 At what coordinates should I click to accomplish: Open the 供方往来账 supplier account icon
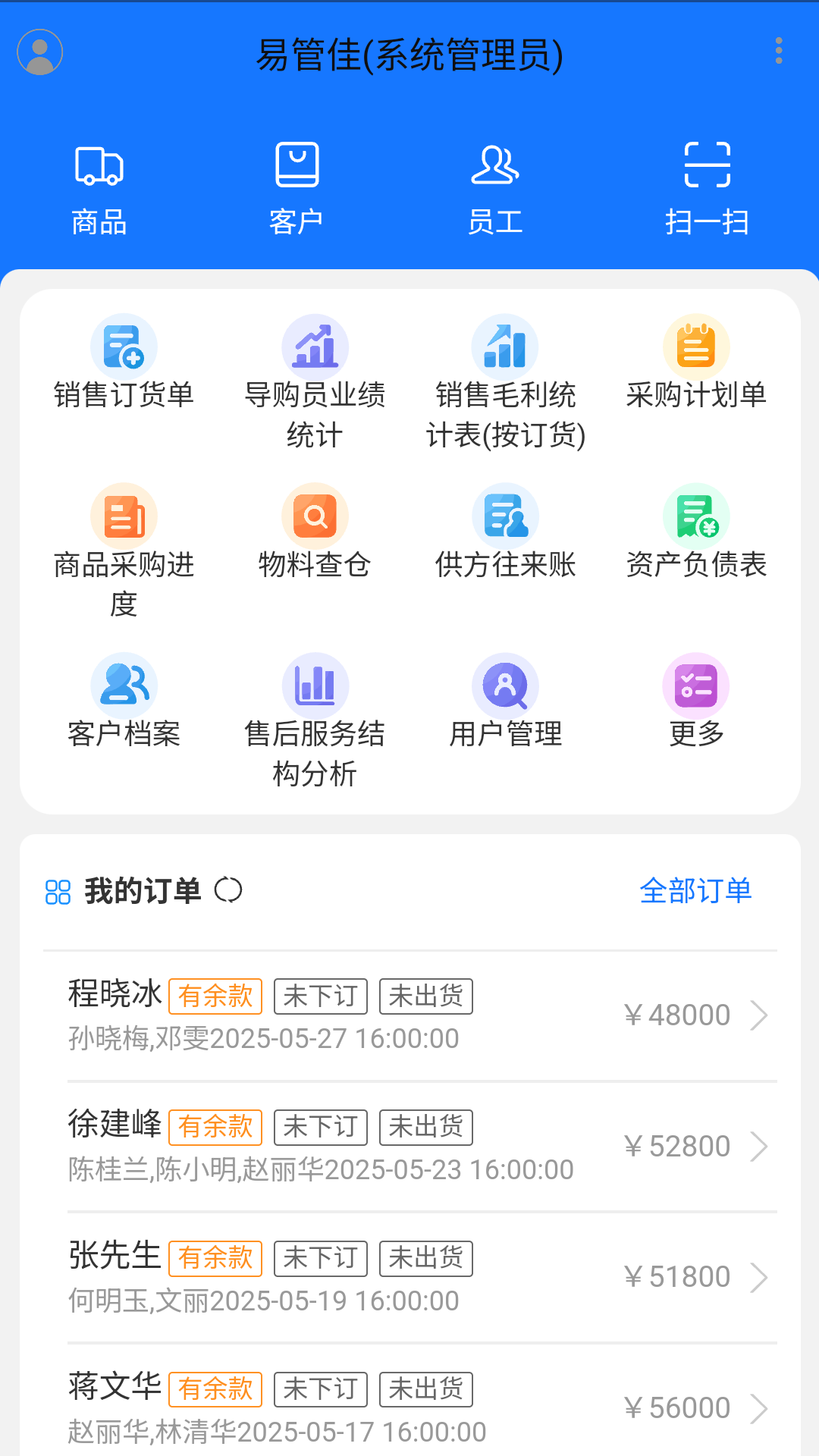pos(505,516)
